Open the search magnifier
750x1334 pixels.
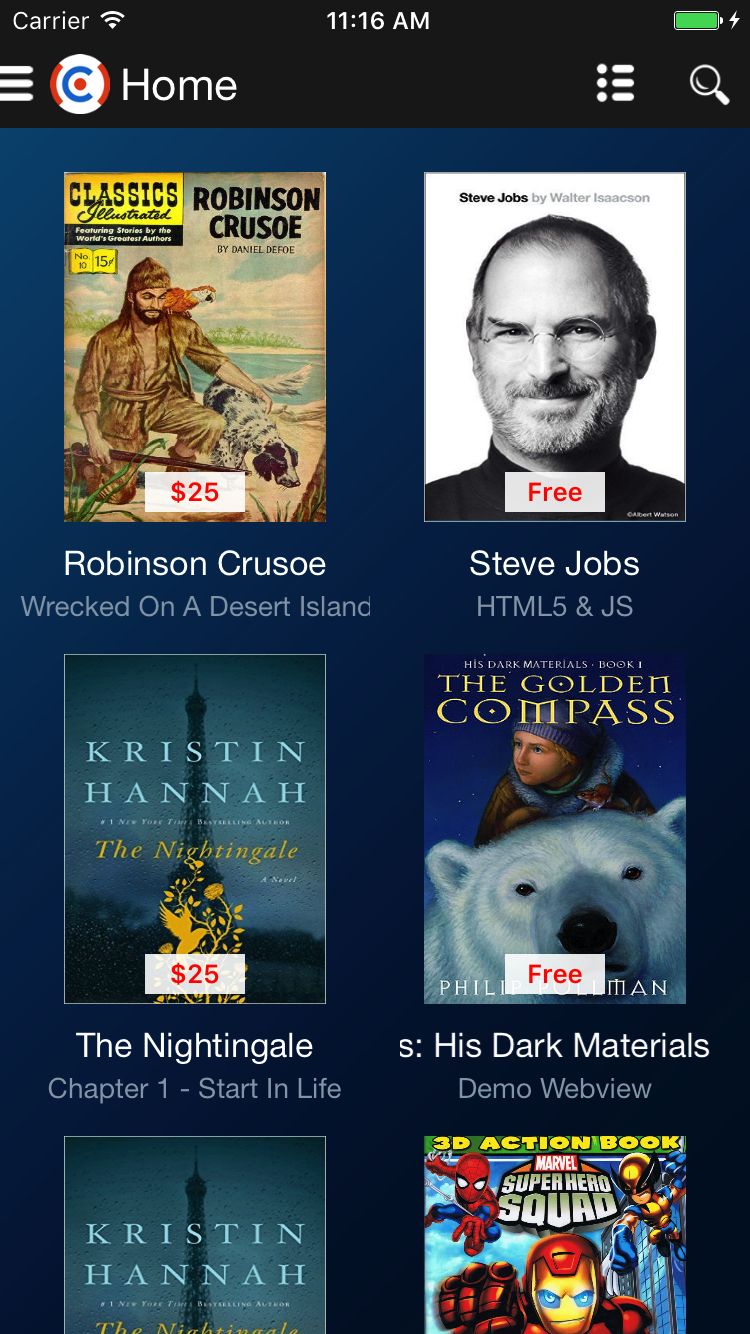[708, 85]
